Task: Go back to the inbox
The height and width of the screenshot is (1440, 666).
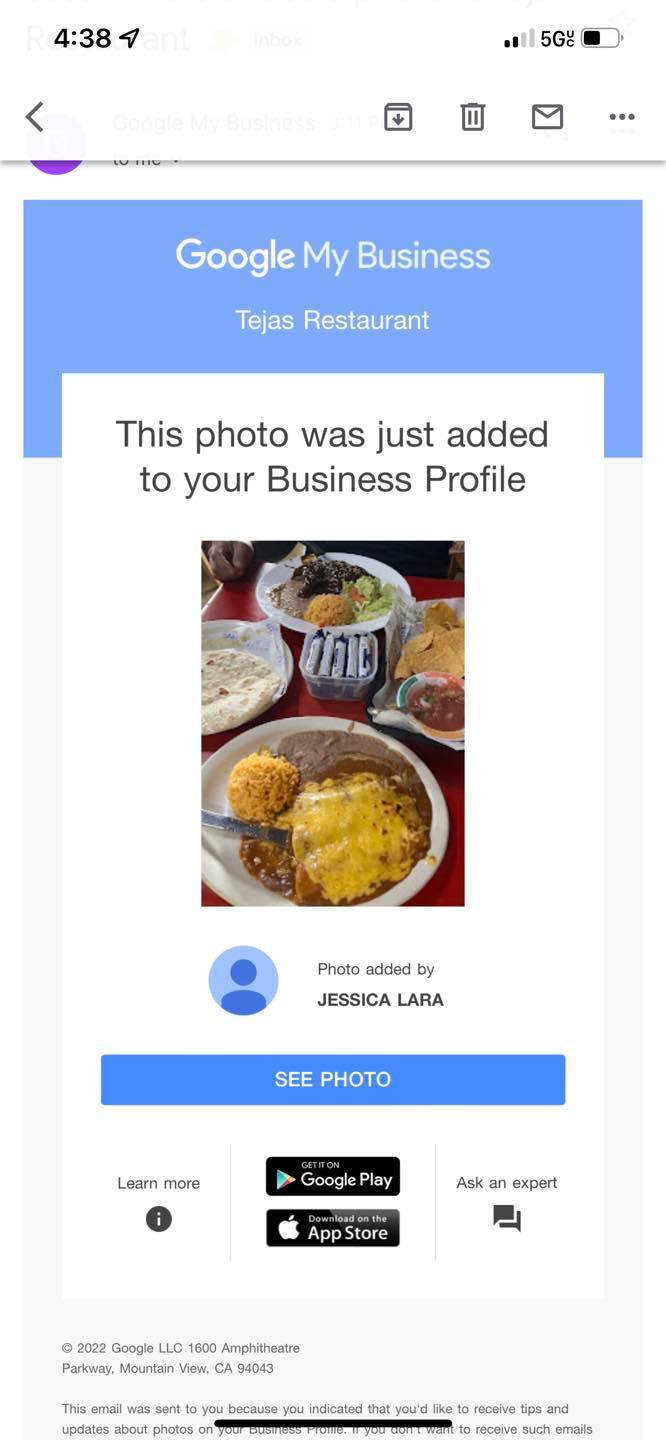Action: 35,117
